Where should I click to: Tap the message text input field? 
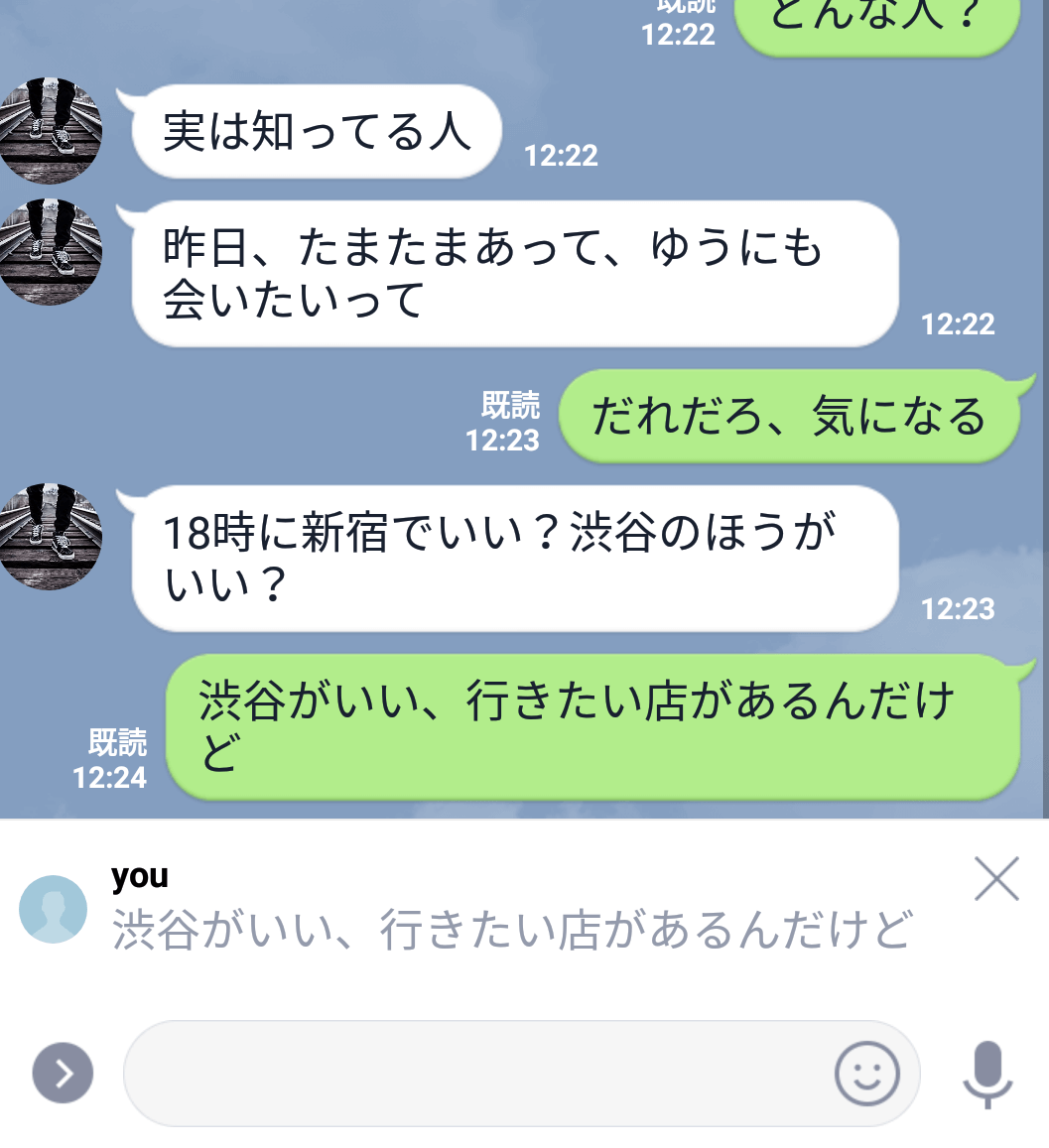tap(476, 1074)
